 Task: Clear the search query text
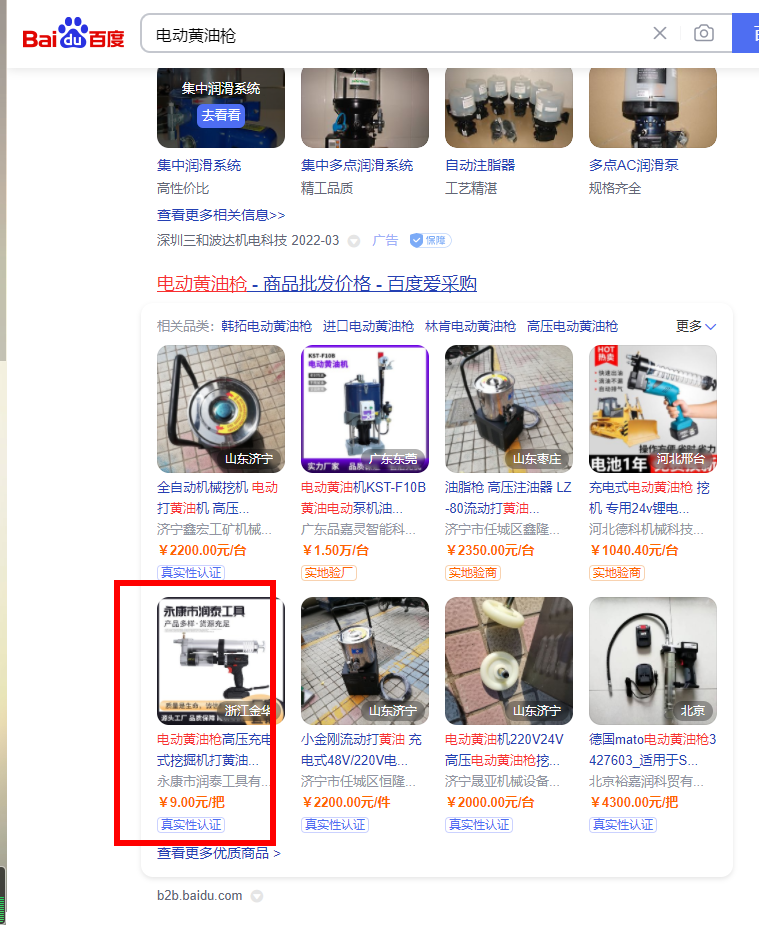pos(660,33)
